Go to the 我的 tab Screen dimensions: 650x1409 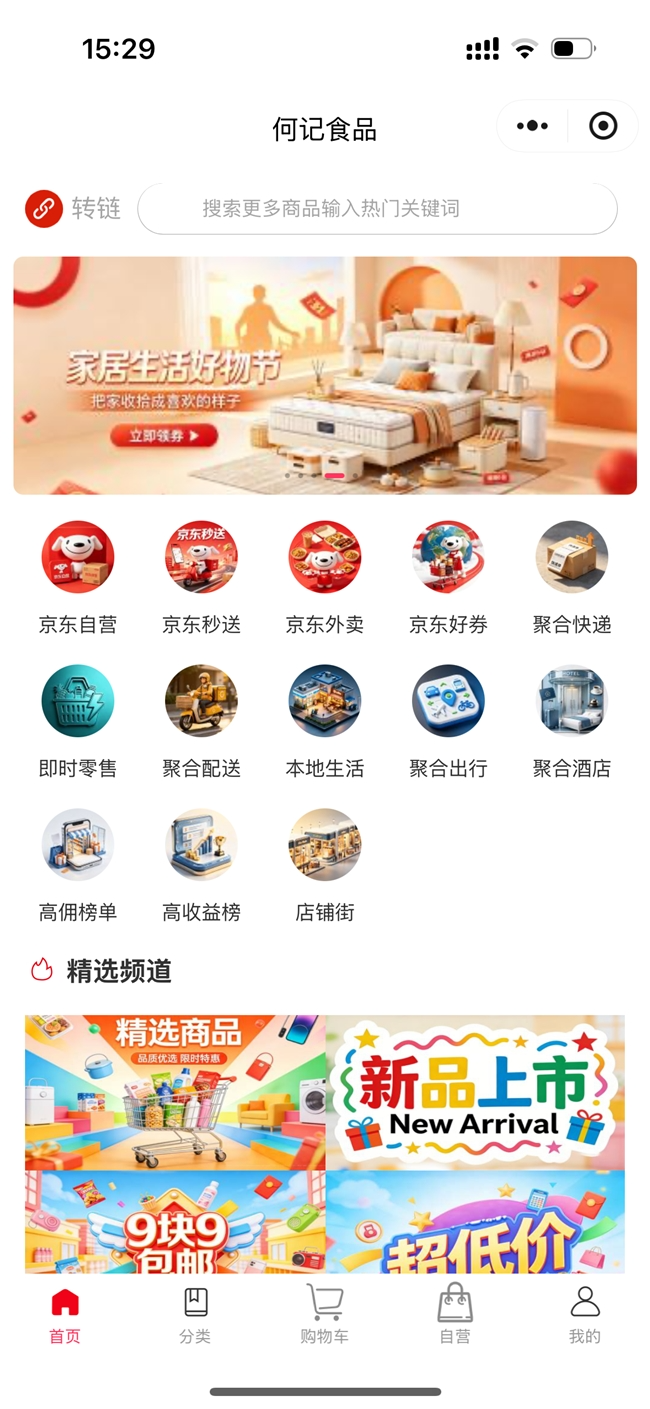coord(585,1316)
